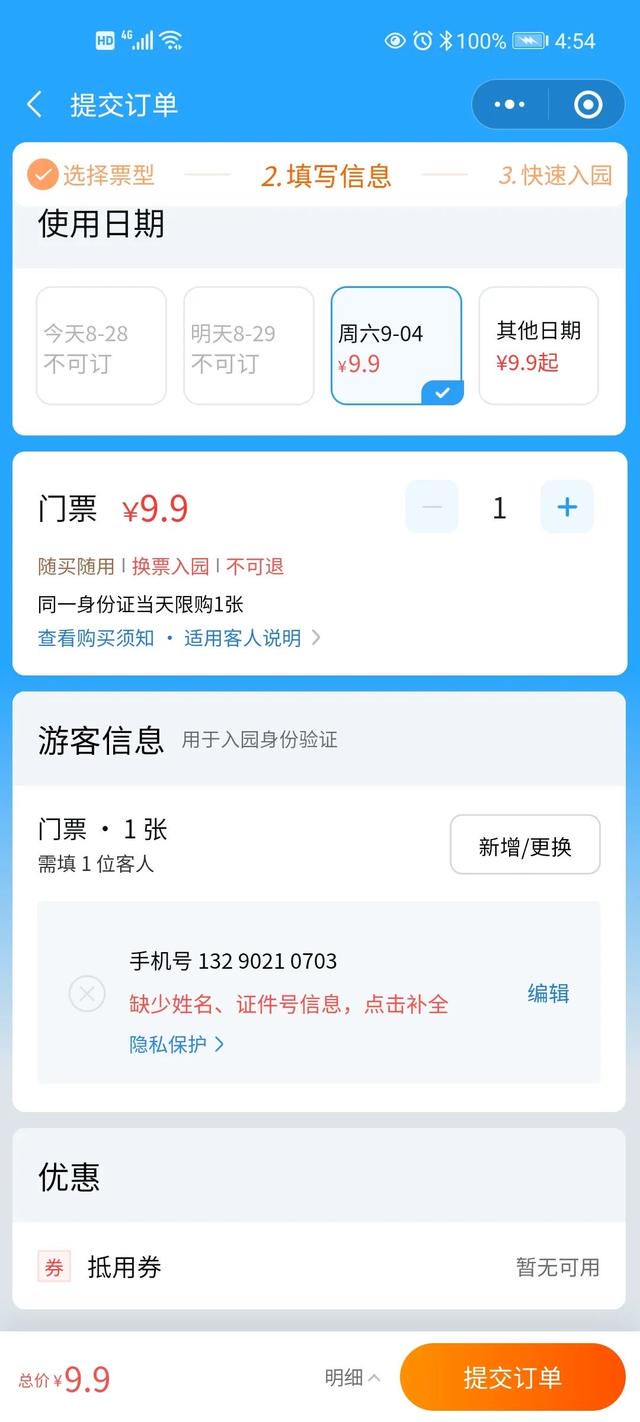Open the mini program three-dot menu
Viewport: 640px width, 1422px height.
tap(509, 105)
